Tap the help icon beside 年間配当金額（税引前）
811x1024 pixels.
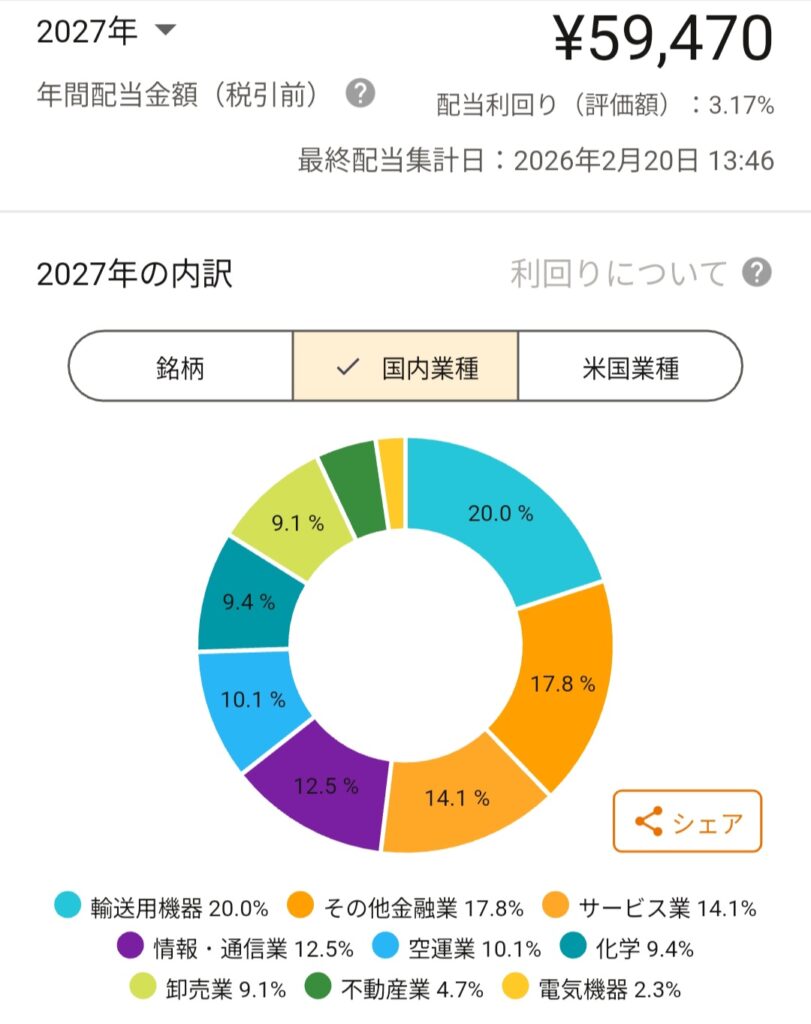pyautogui.click(x=360, y=94)
